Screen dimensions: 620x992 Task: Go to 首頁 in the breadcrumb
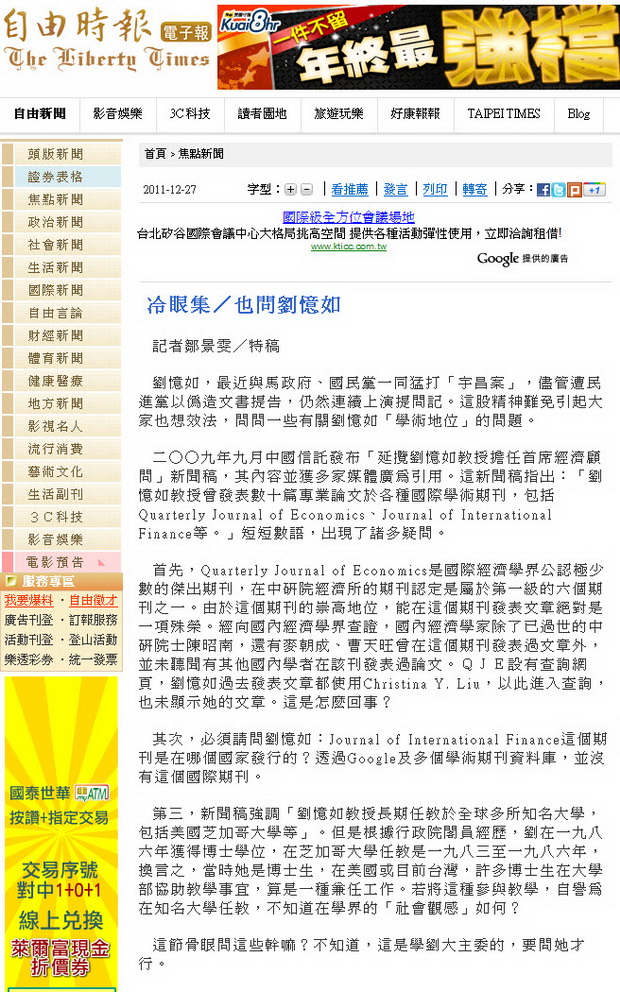point(155,154)
